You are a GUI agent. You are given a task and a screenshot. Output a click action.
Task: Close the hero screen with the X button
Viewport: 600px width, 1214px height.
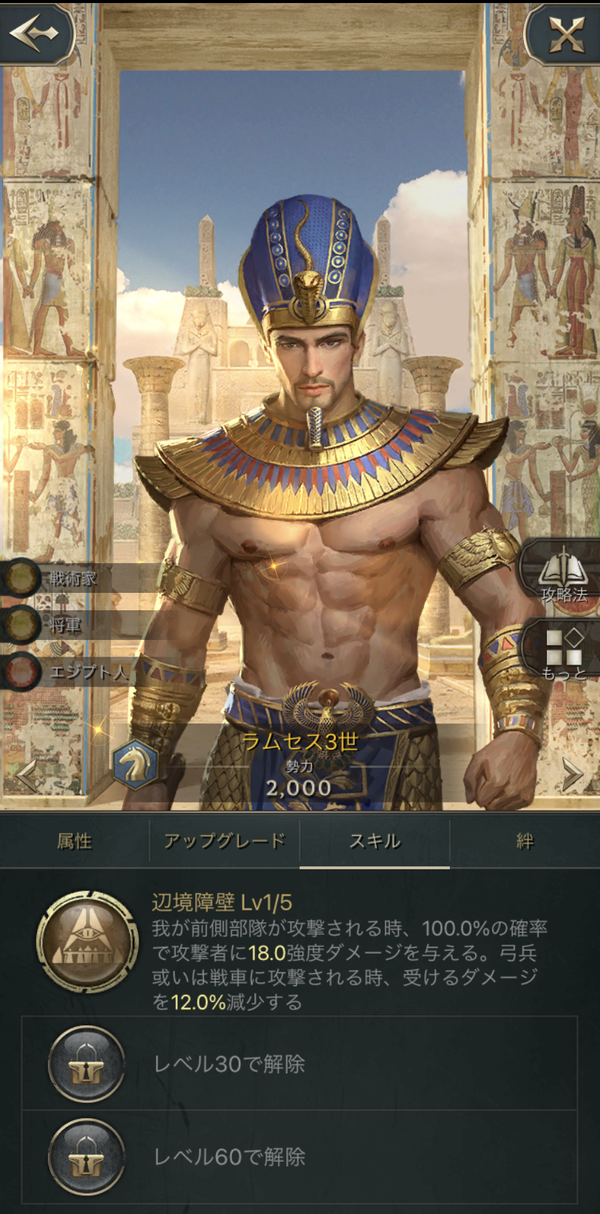[564, 33]
